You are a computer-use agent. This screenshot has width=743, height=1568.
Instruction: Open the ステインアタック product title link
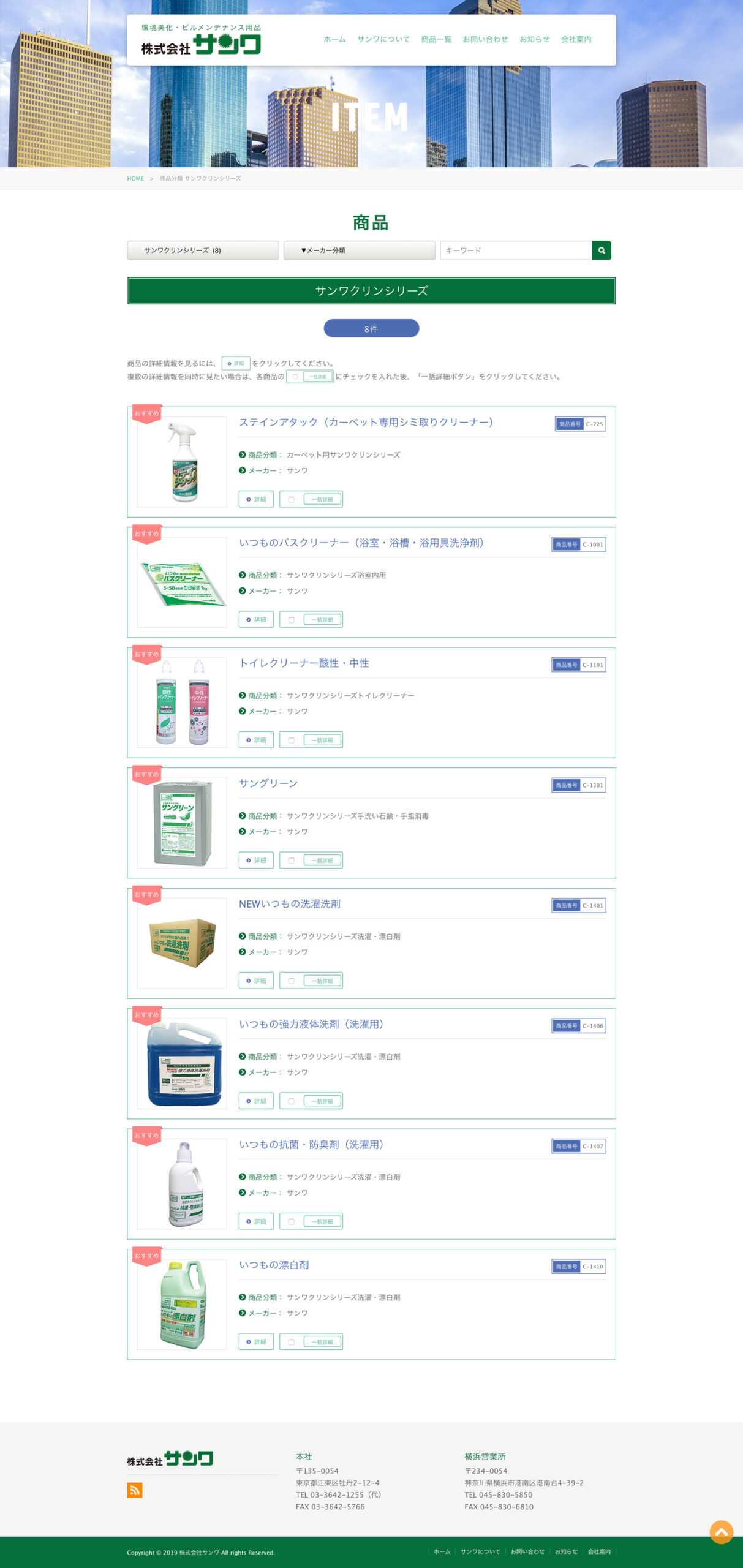[x=366, y=422]
